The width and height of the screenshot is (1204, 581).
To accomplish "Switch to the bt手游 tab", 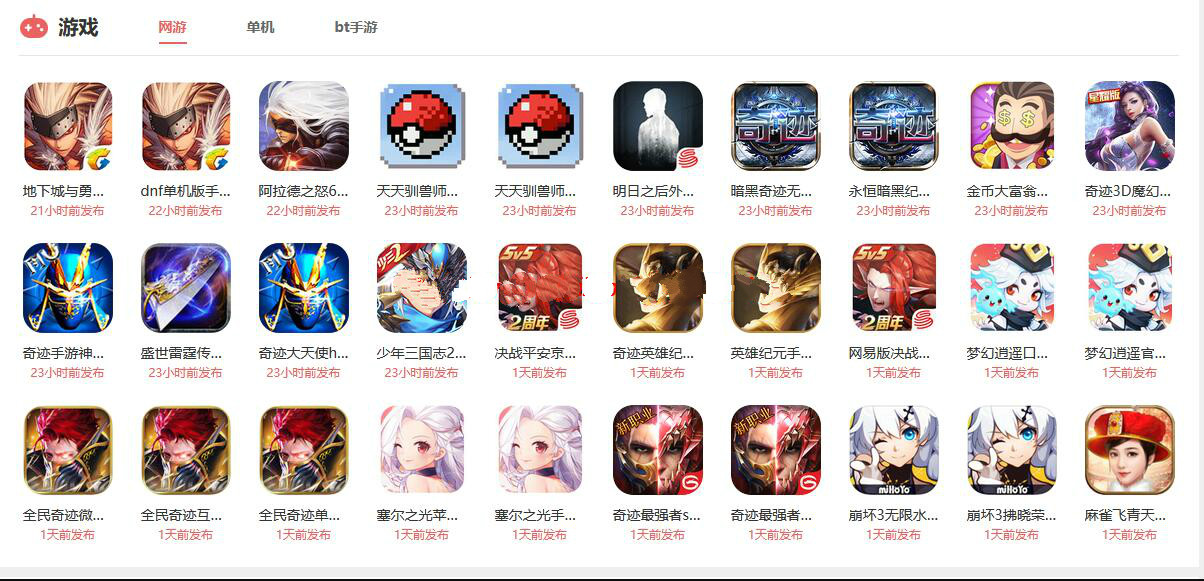I will pyautogui.click(x=356, y=27).
